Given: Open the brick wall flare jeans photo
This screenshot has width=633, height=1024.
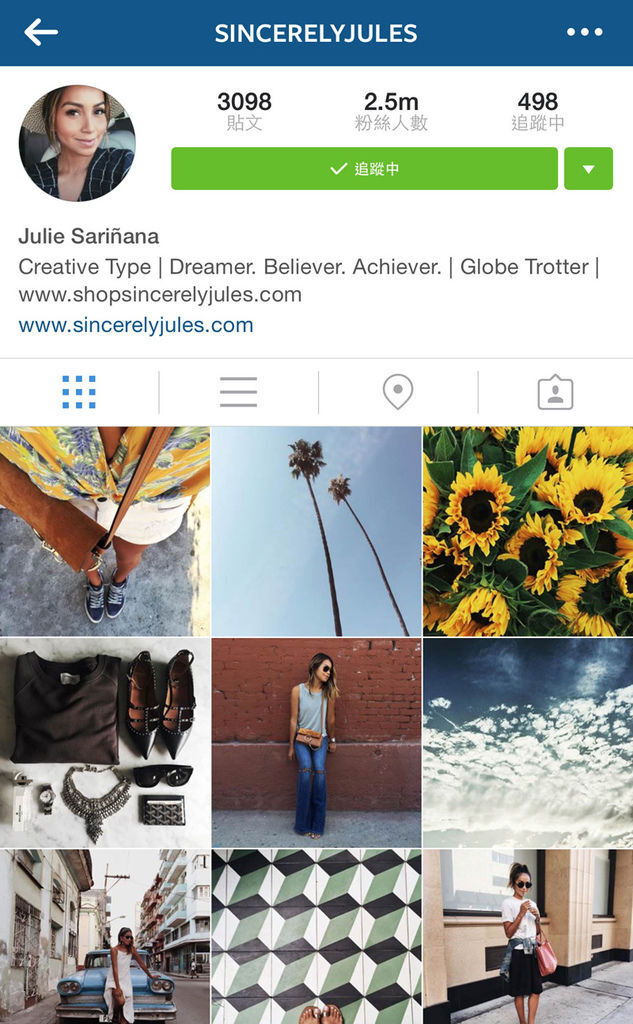Looking at the screenshot, I should pos(316,743).
